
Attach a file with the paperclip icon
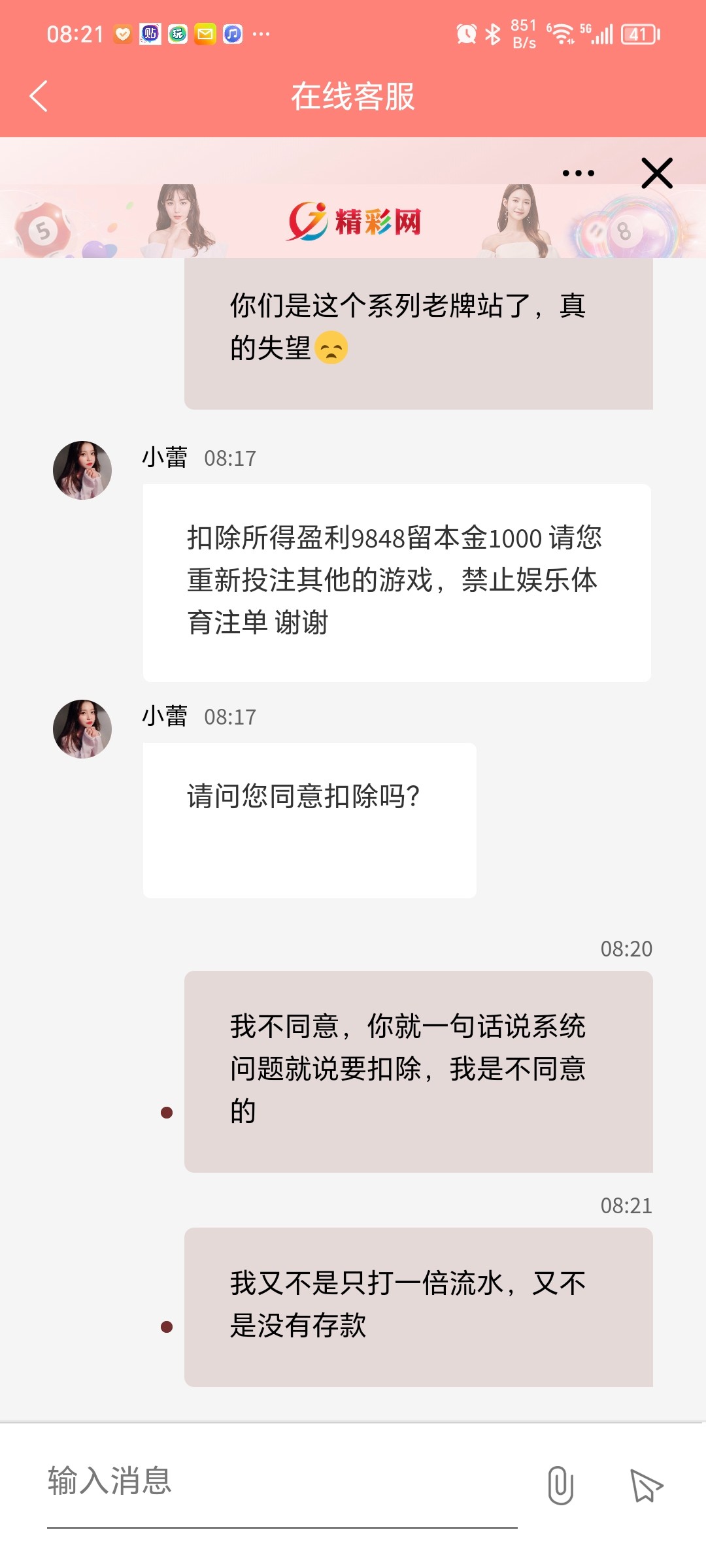(x=560, y=1485)
